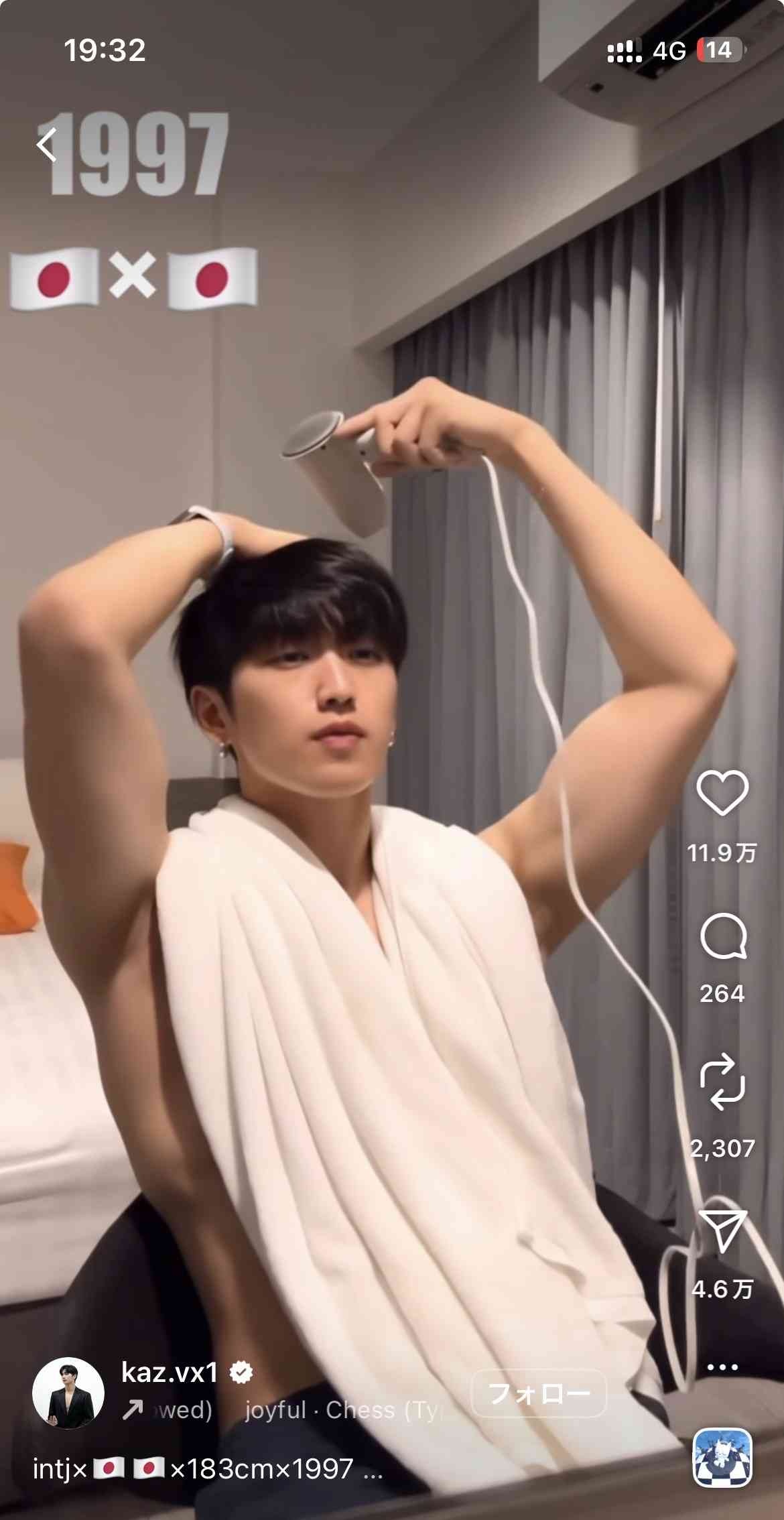Viewport: 784px width, 1520px height.
Task: Share this reel via the paper plane
Action: (722, 1230)
